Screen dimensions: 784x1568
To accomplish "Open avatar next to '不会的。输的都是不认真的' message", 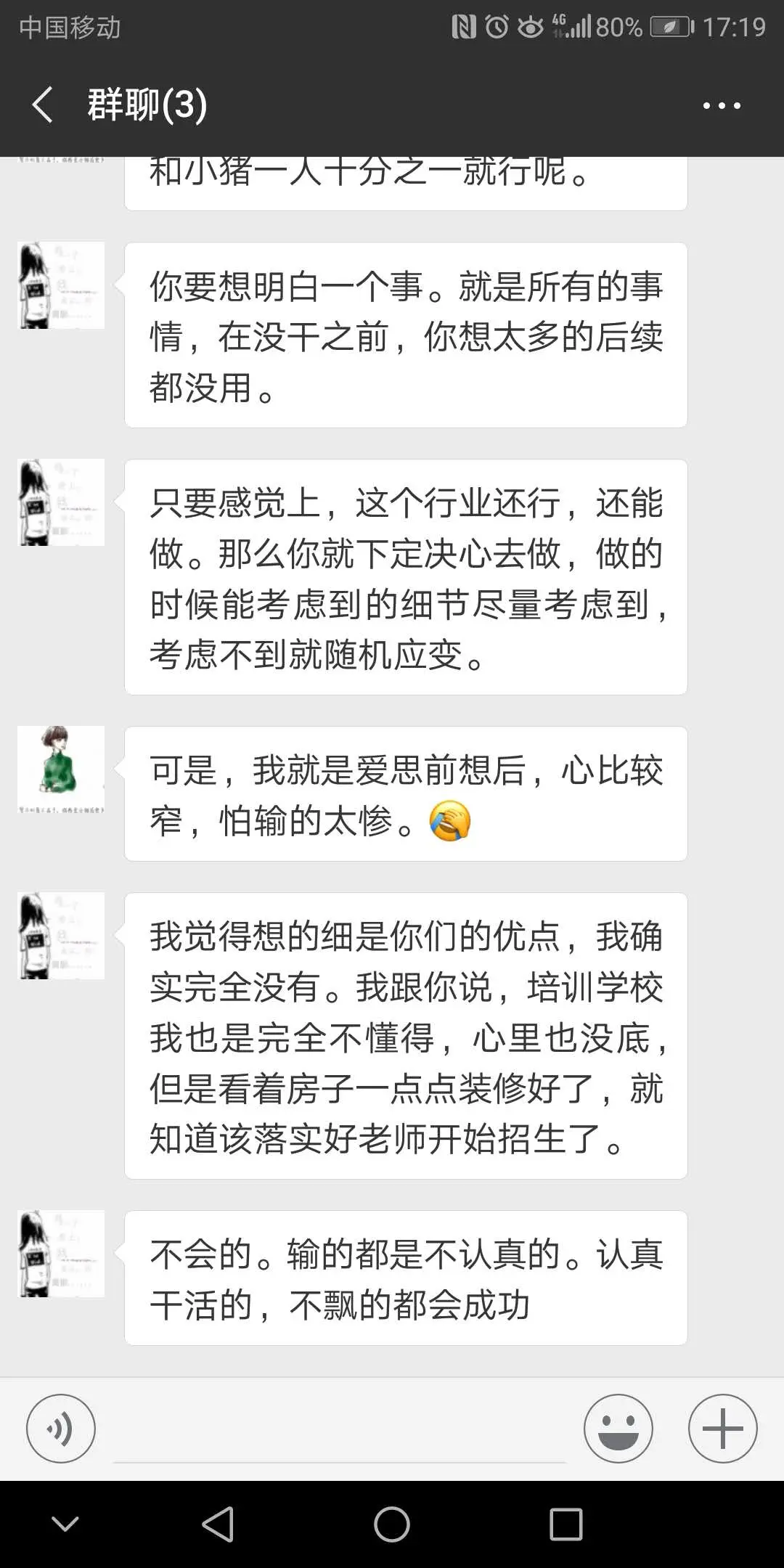I will (61, 1254).
